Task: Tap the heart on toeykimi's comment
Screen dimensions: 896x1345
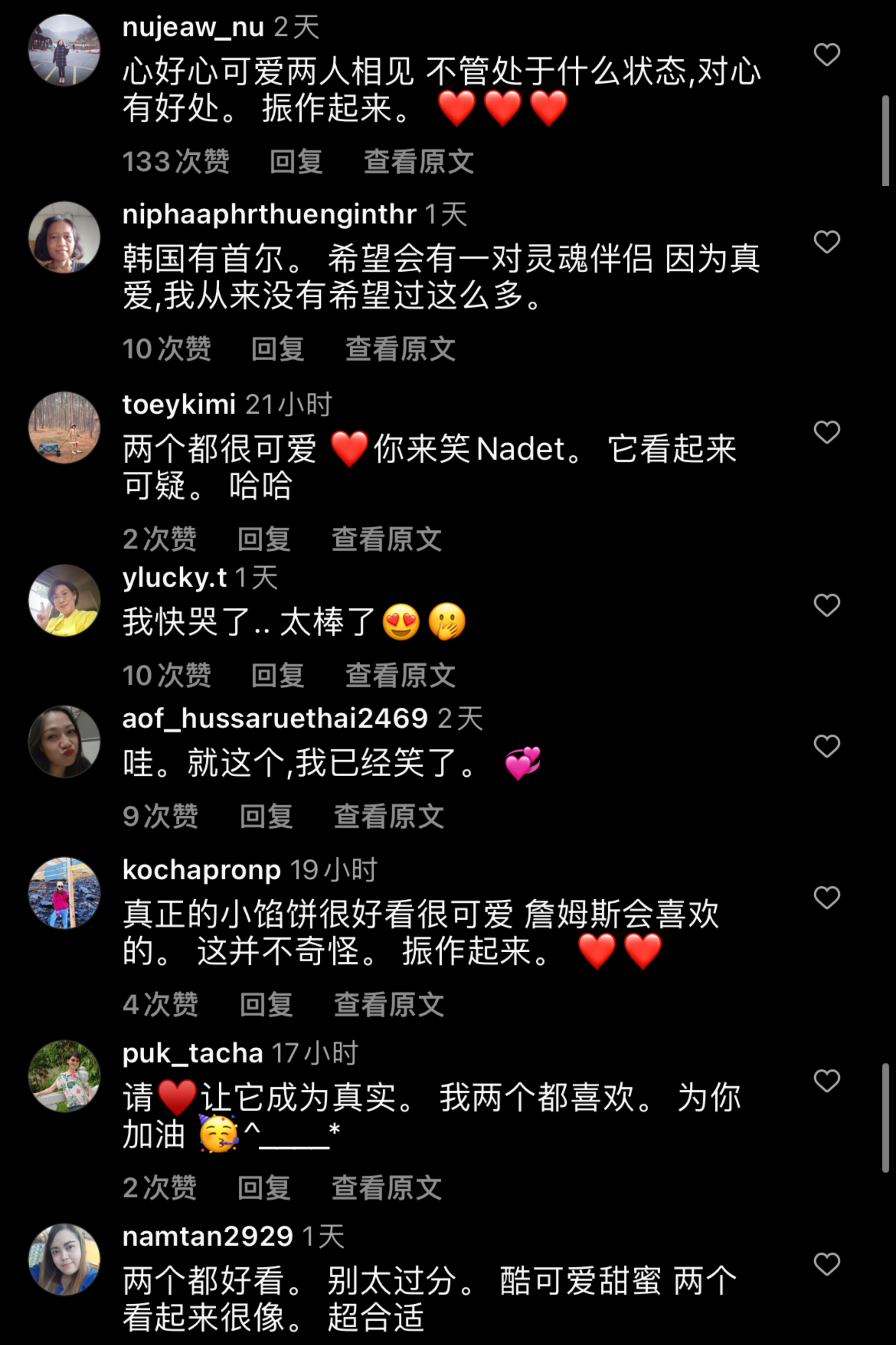Action: coord(826,432)
